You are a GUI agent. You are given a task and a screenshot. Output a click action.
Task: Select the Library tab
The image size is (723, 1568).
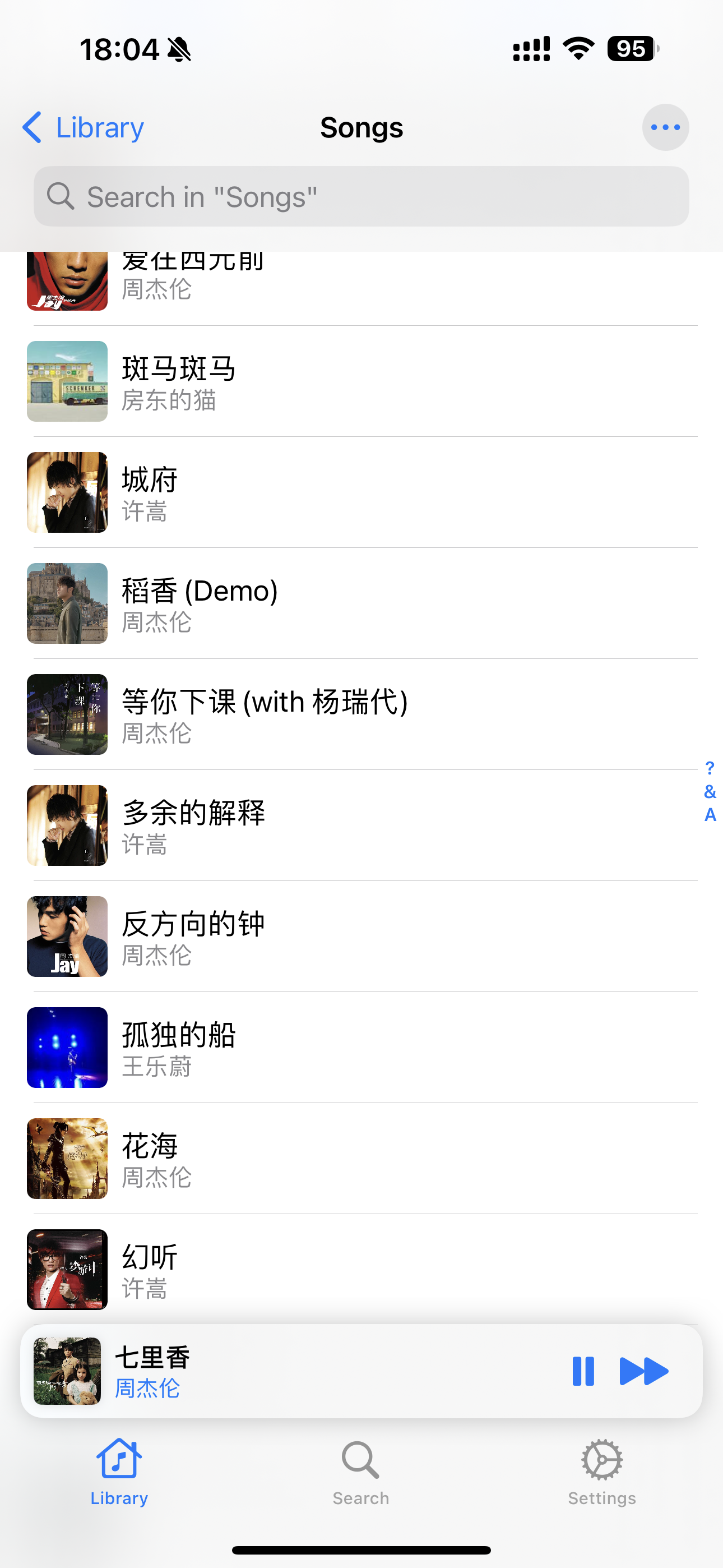[x=119, y=1473]
